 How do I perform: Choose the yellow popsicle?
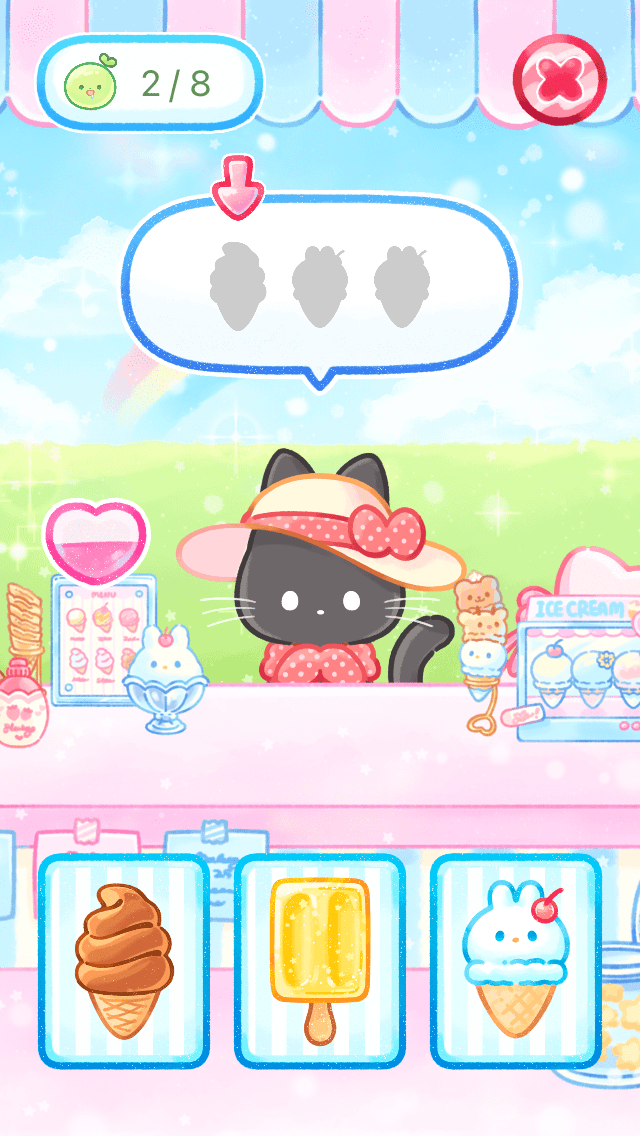click(x=320, y=961)
